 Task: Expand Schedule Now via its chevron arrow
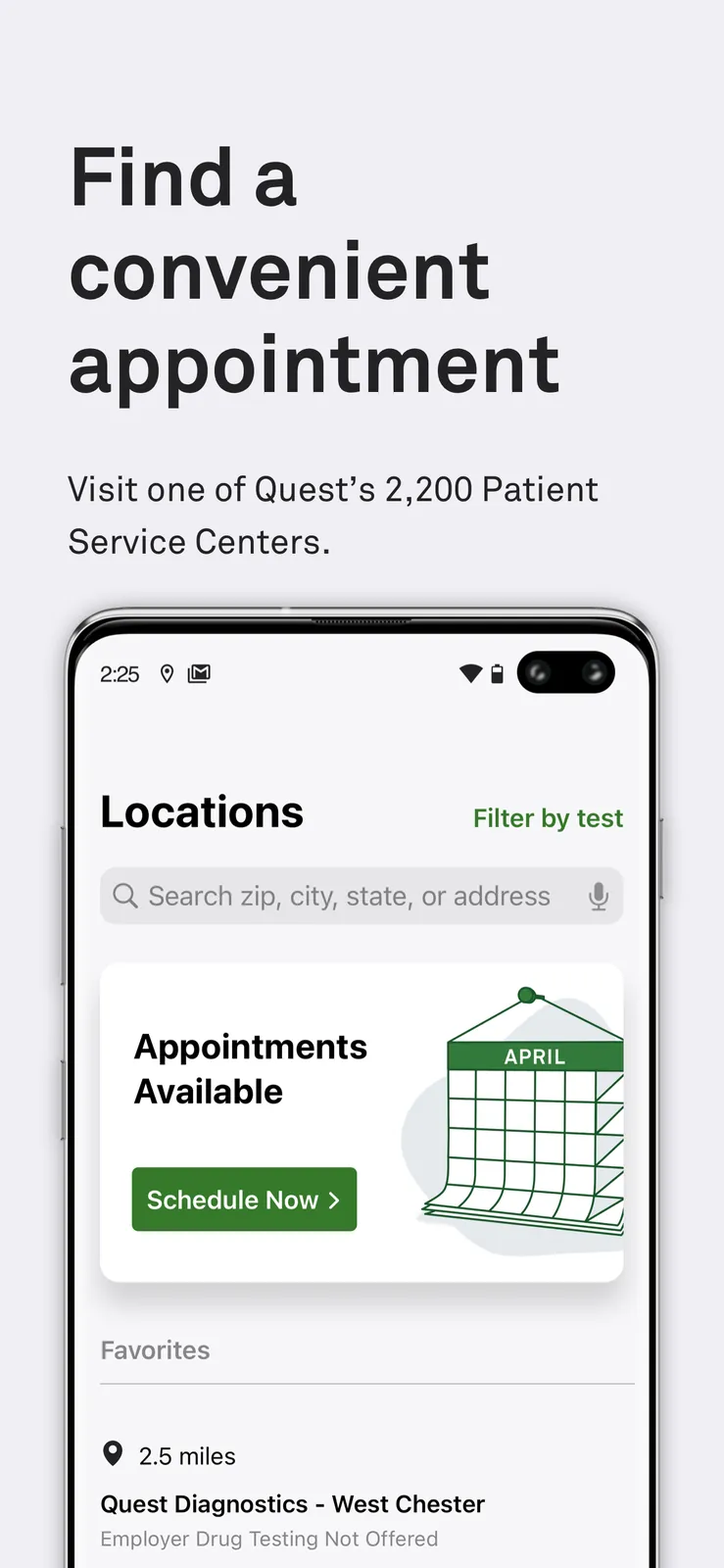(x=334, y=1199)
